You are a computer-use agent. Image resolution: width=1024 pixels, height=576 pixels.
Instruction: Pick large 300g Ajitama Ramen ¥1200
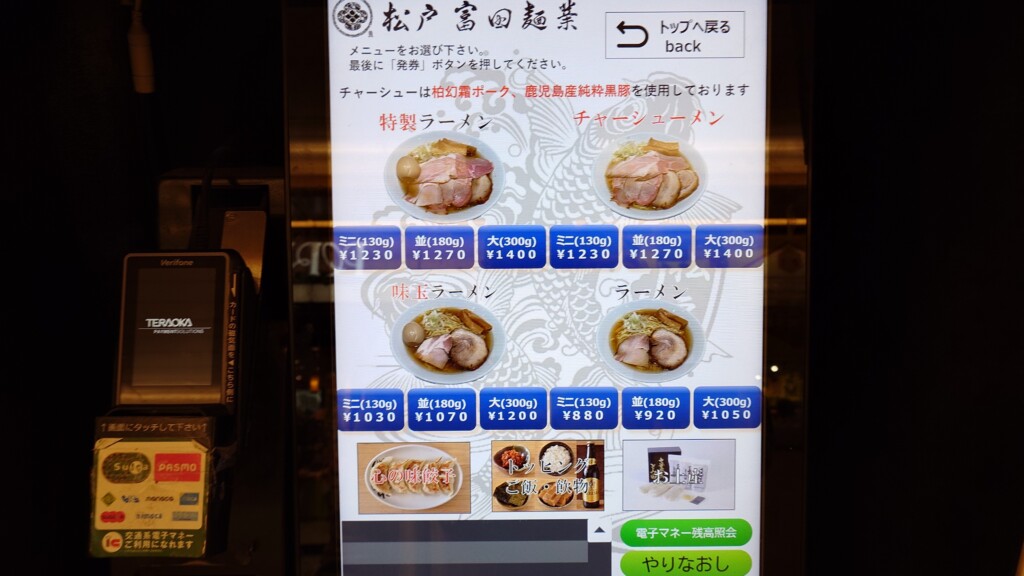[512, 409]
